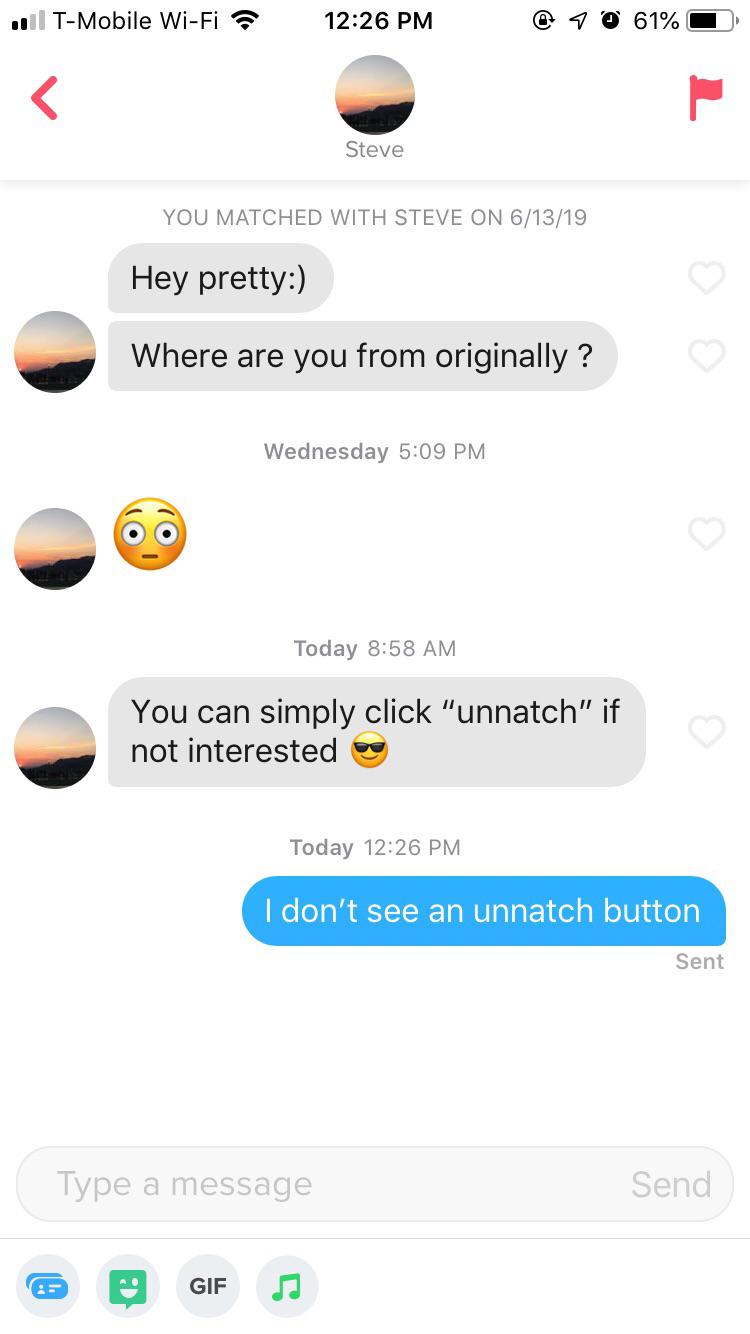The image size is (750, 1334).
Task: Open the blue contact card icon
Action: click(x=47, y=1286)
